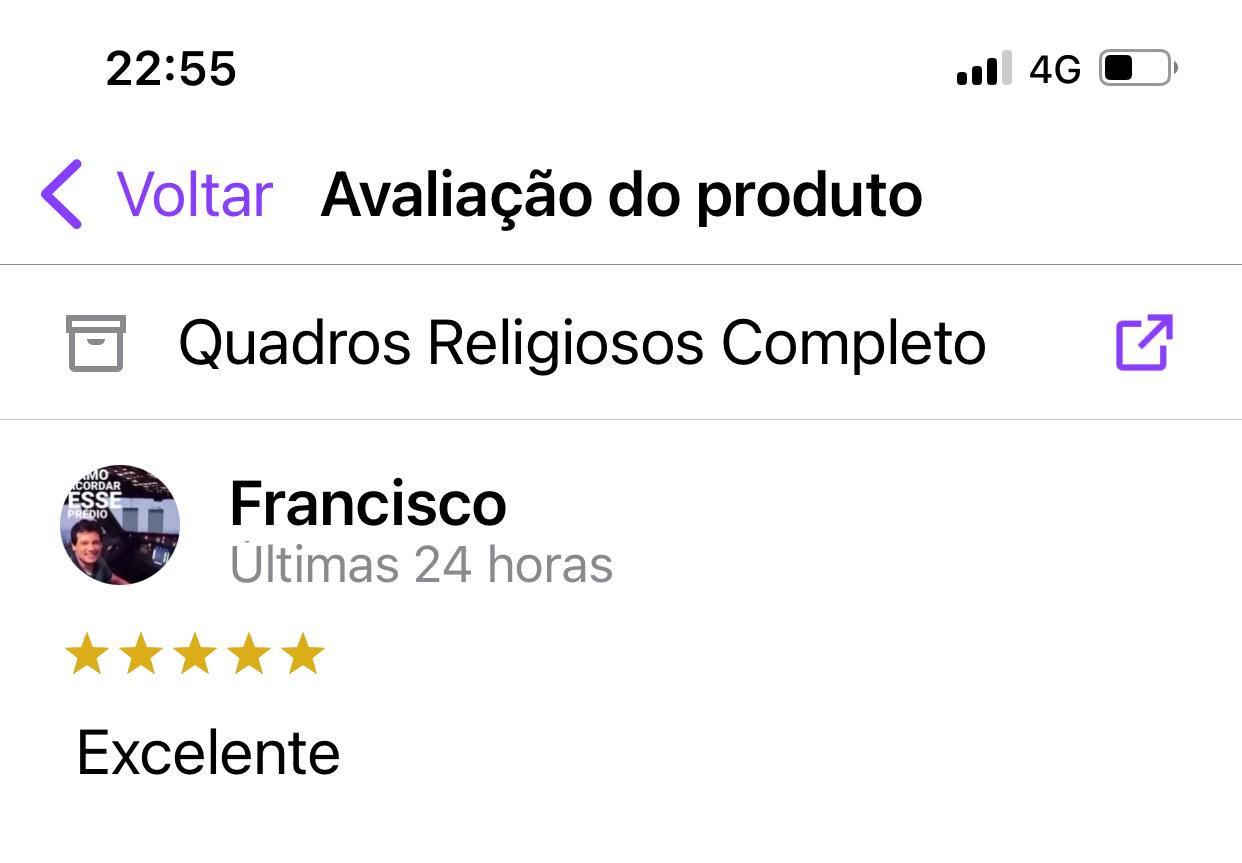Open the Quadros Religiosos Completo product row
The height and width of the screenshot is (863, 1242).
581,343
